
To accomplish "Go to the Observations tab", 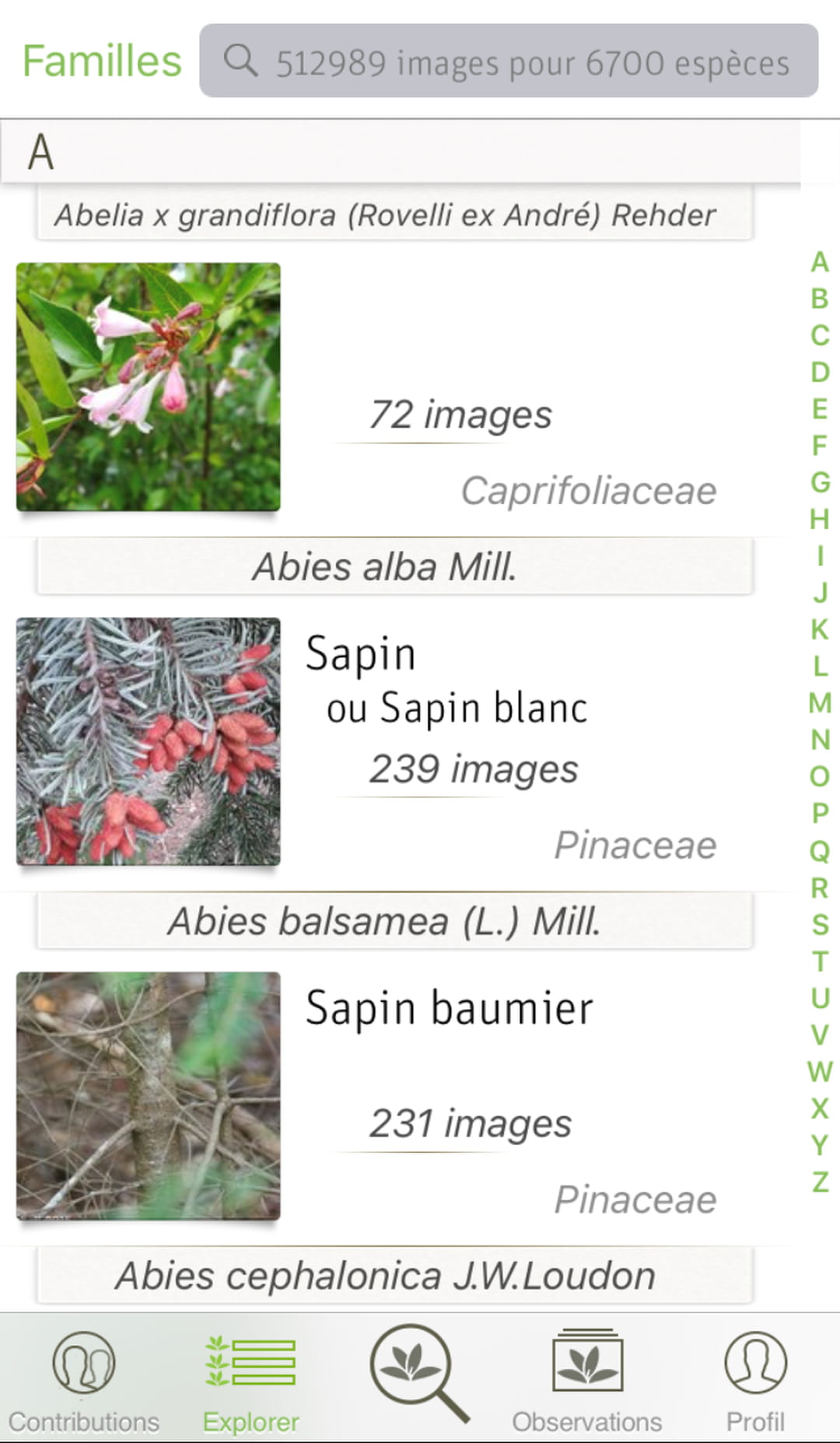I will click(586, 1380).
